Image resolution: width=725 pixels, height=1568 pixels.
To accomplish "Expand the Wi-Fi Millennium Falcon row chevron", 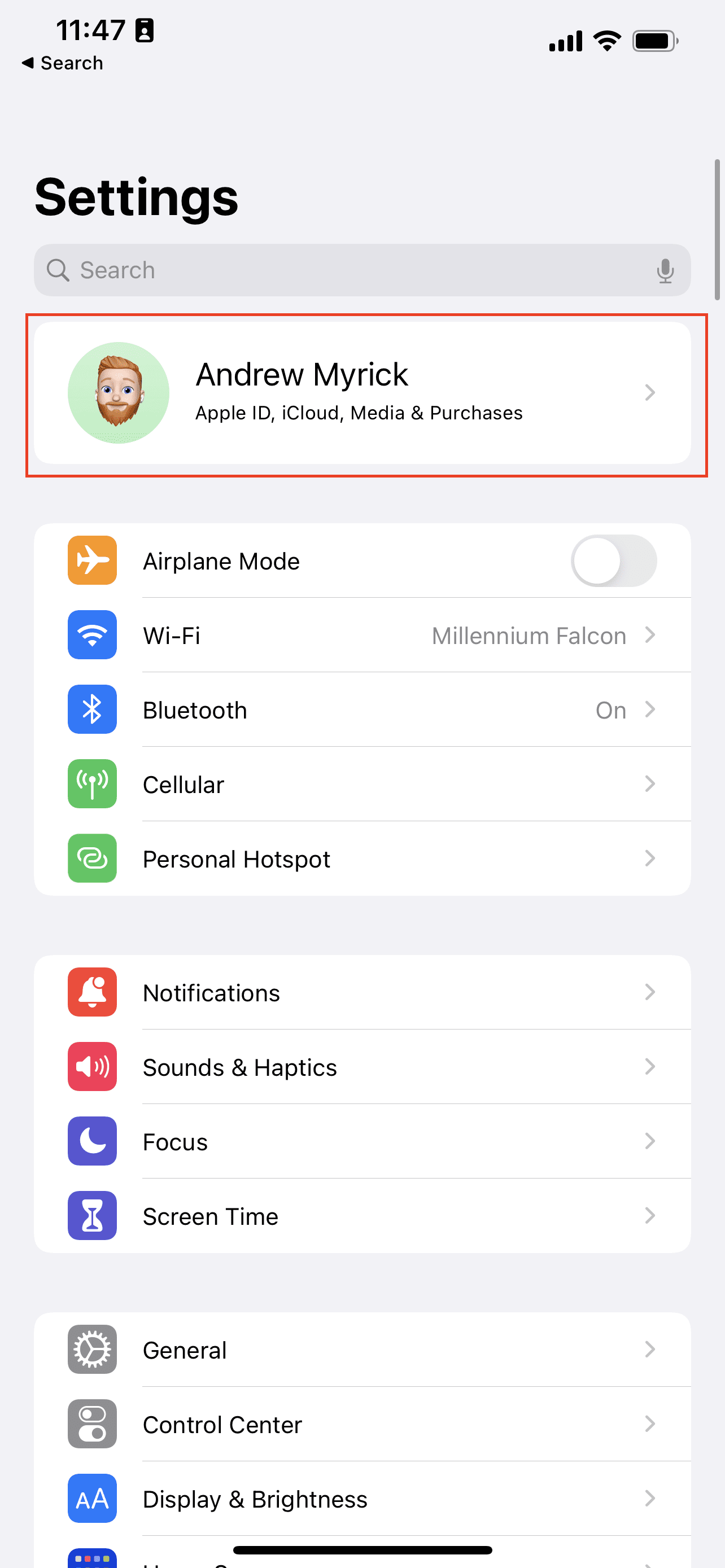I will [650, 635].
